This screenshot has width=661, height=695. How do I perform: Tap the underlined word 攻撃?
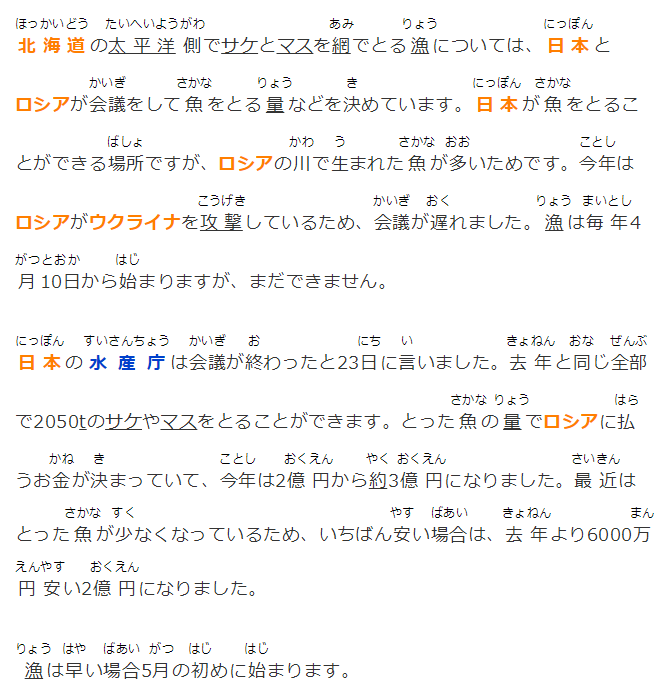point(220,222)
